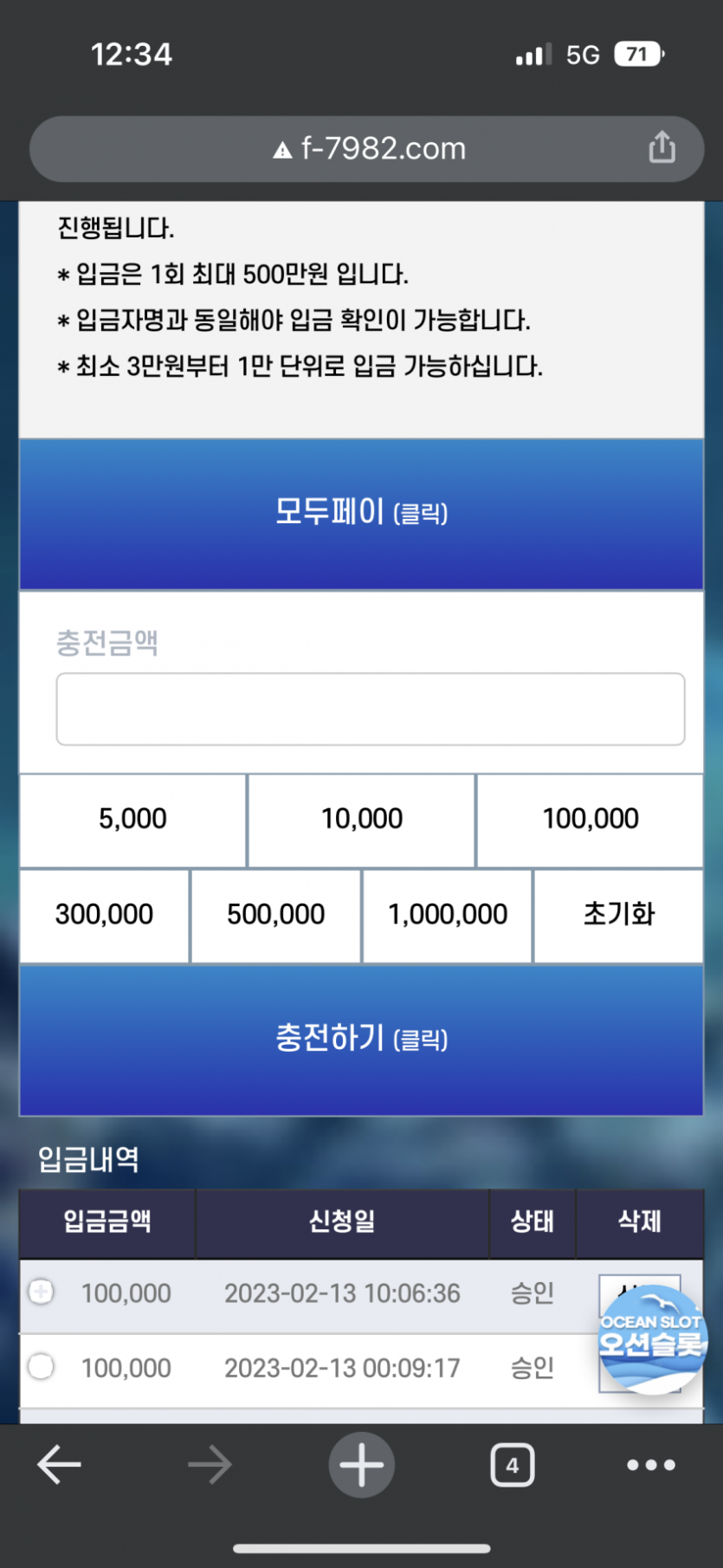This screenshot has height=1568, width=723.
Task: Select the 5,000 amount button
Action: tap(132, 820)
